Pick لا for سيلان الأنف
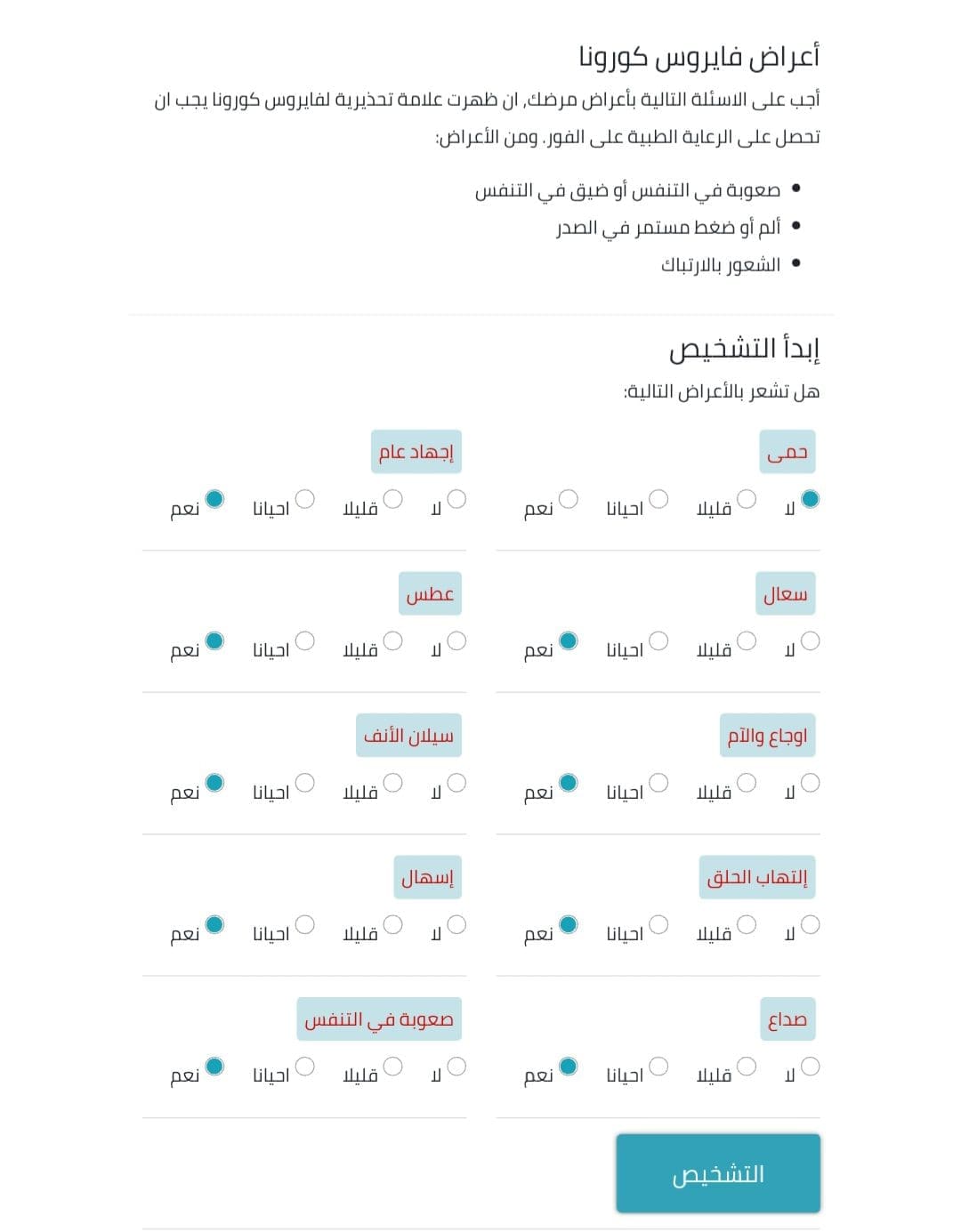This screenshot has height=1232, width=961. click(x=456, y=783)
